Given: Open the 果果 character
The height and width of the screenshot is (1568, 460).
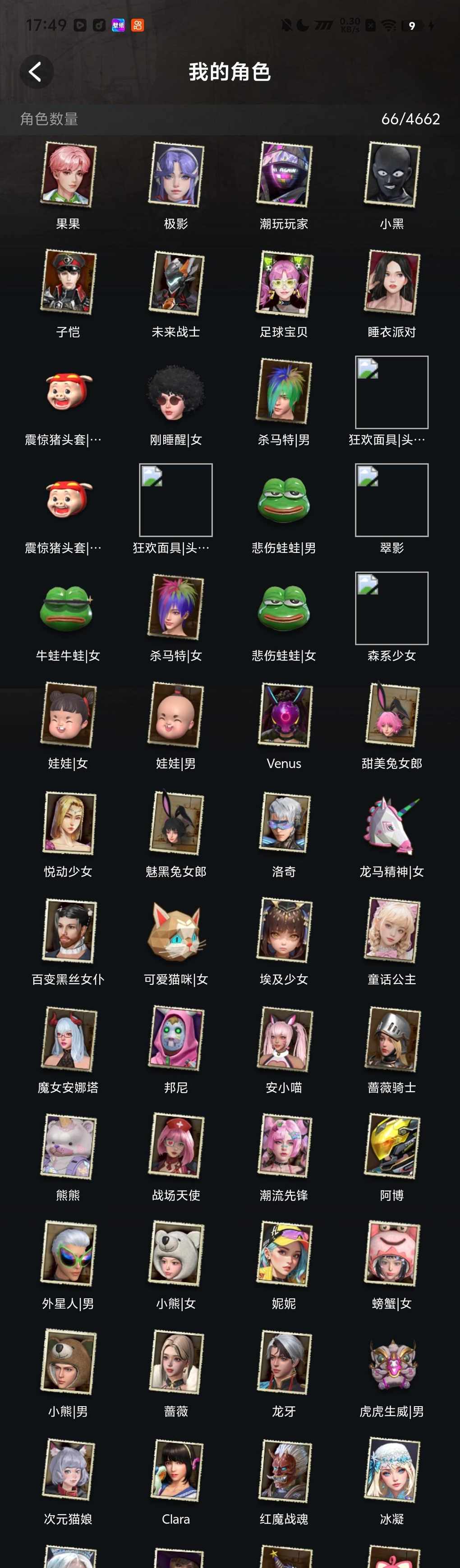Looking at the screenshot, I should click(x=68, y=175).
